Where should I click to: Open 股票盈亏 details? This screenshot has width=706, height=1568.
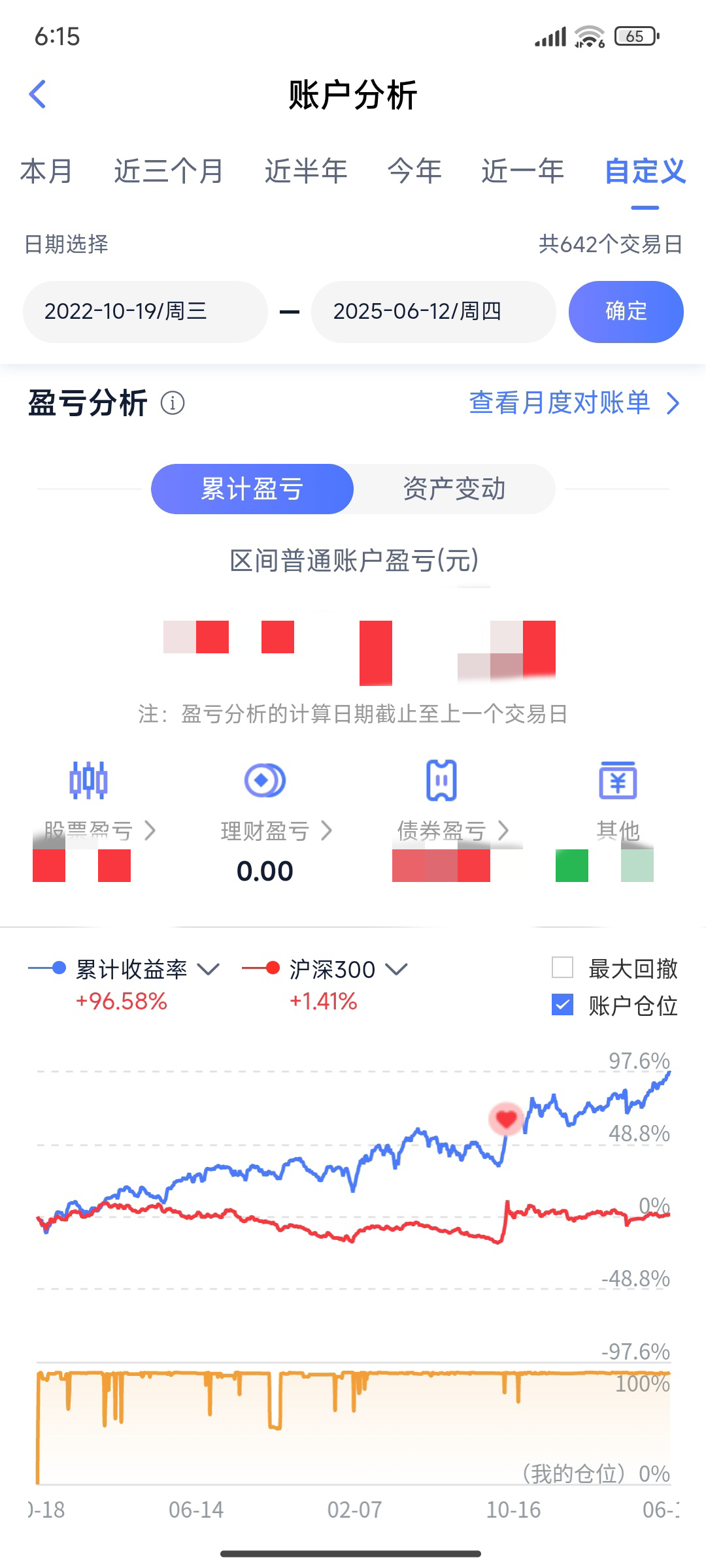coord(99,830)
